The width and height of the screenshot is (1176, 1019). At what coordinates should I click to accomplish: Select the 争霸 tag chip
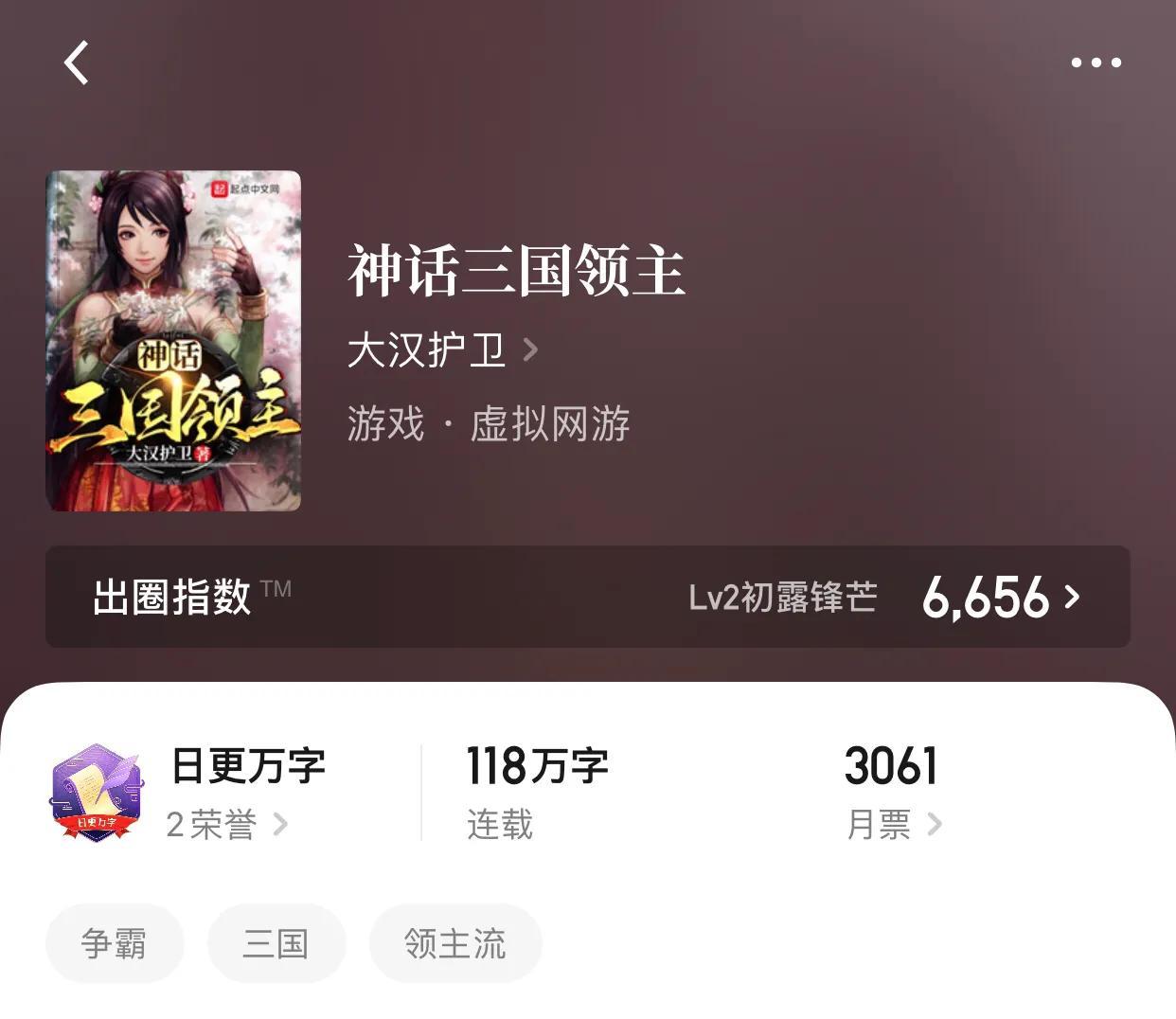(114, 943)
